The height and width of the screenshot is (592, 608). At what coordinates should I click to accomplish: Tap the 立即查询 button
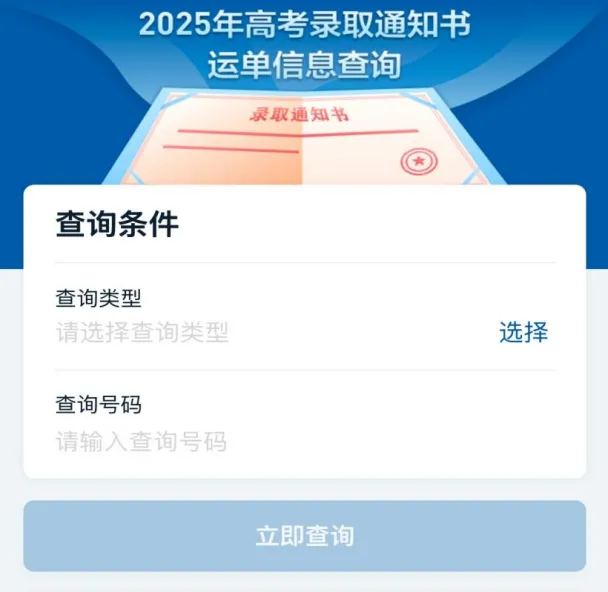pos(304,536)
